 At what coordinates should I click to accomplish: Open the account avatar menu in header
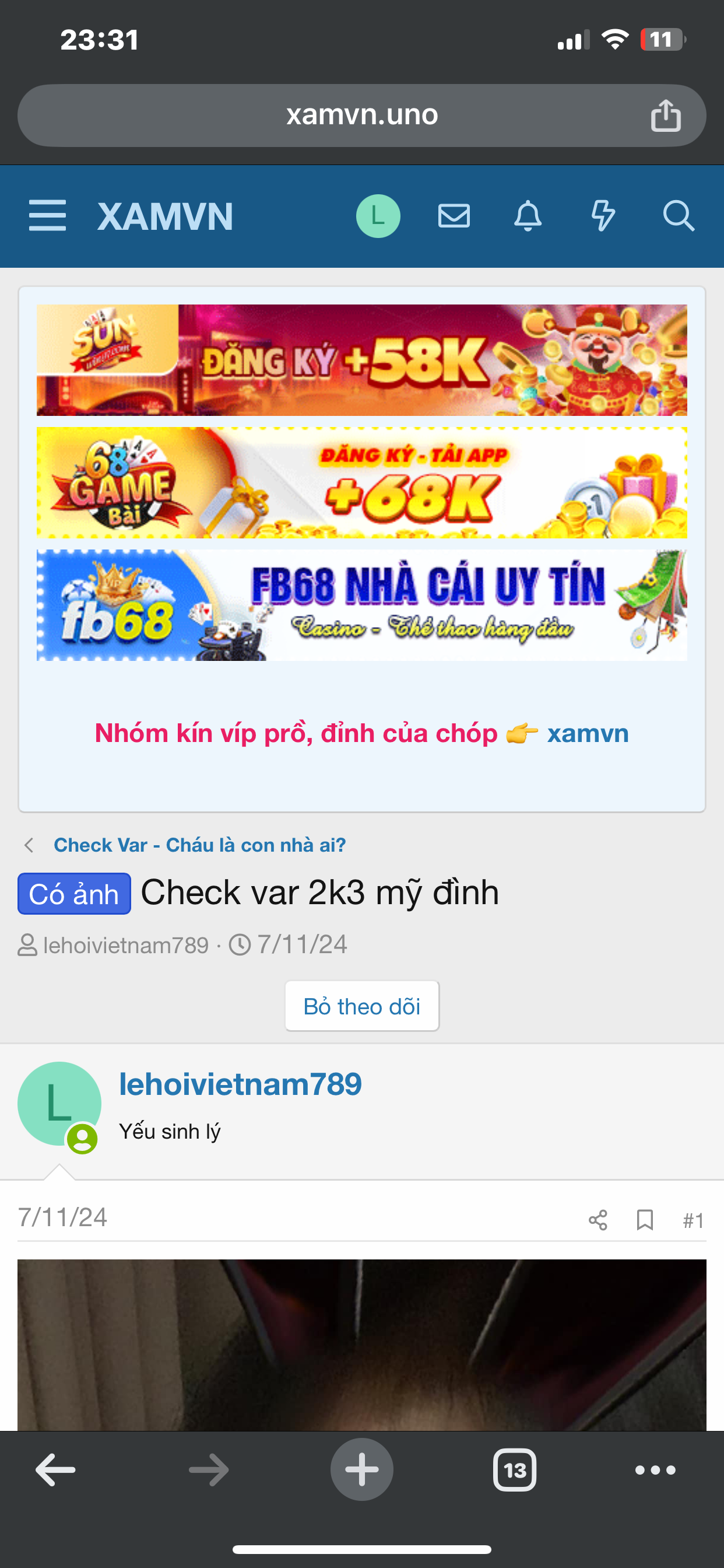point(378,216)
